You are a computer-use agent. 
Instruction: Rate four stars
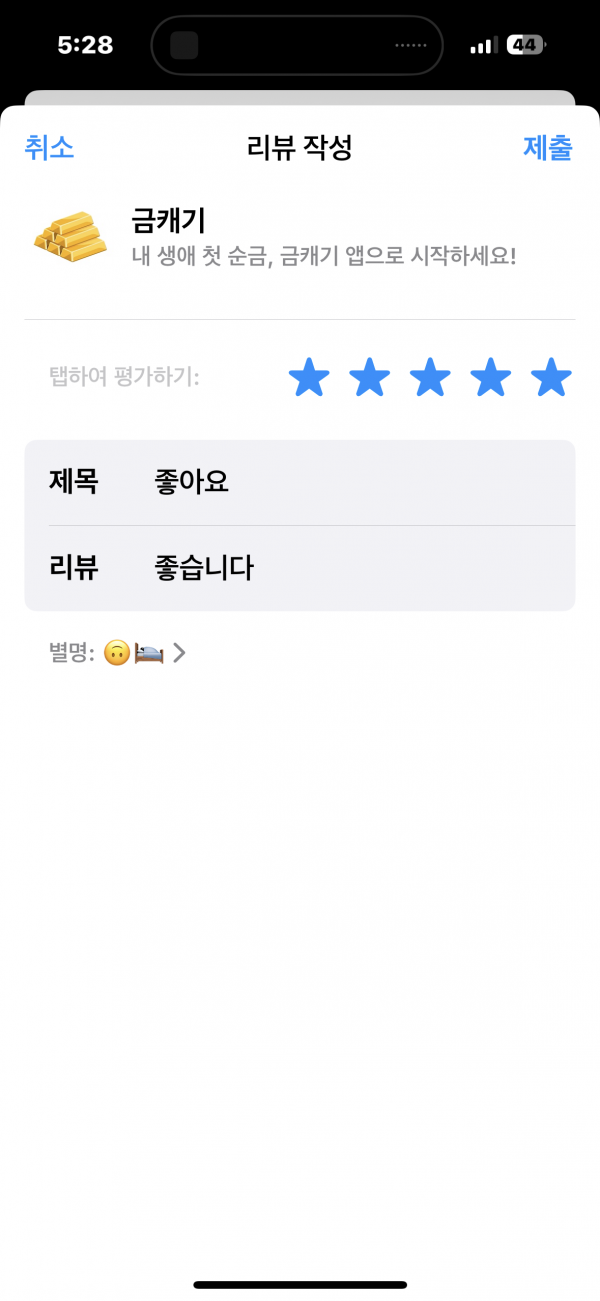tap(491, 378)
